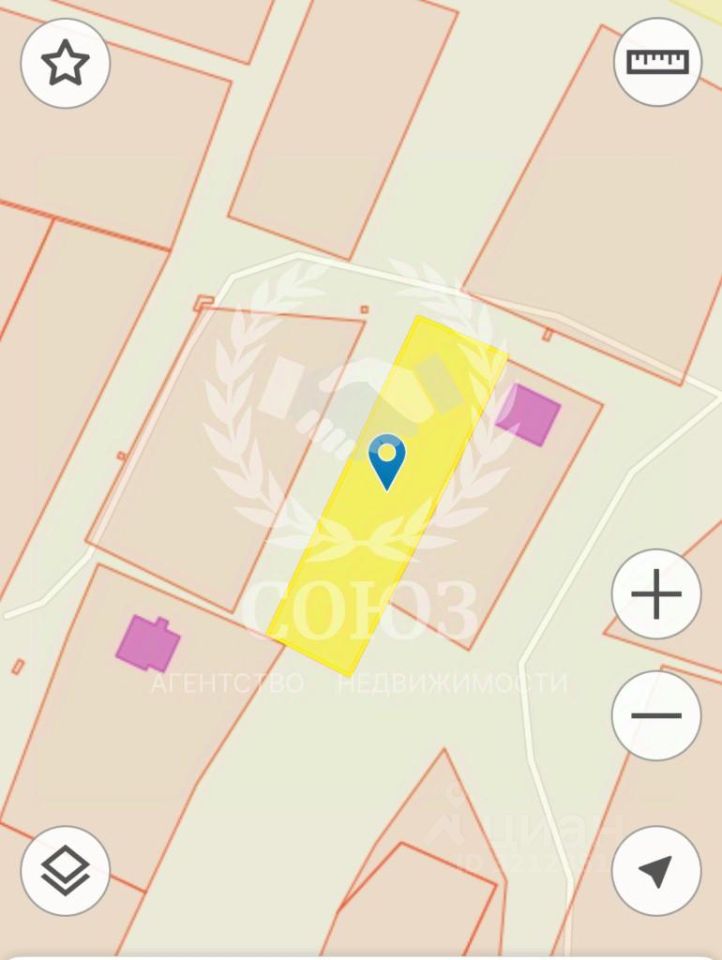Open the ruler measurement tool
This screenshot has width=722, height=960.
point(657,62)
